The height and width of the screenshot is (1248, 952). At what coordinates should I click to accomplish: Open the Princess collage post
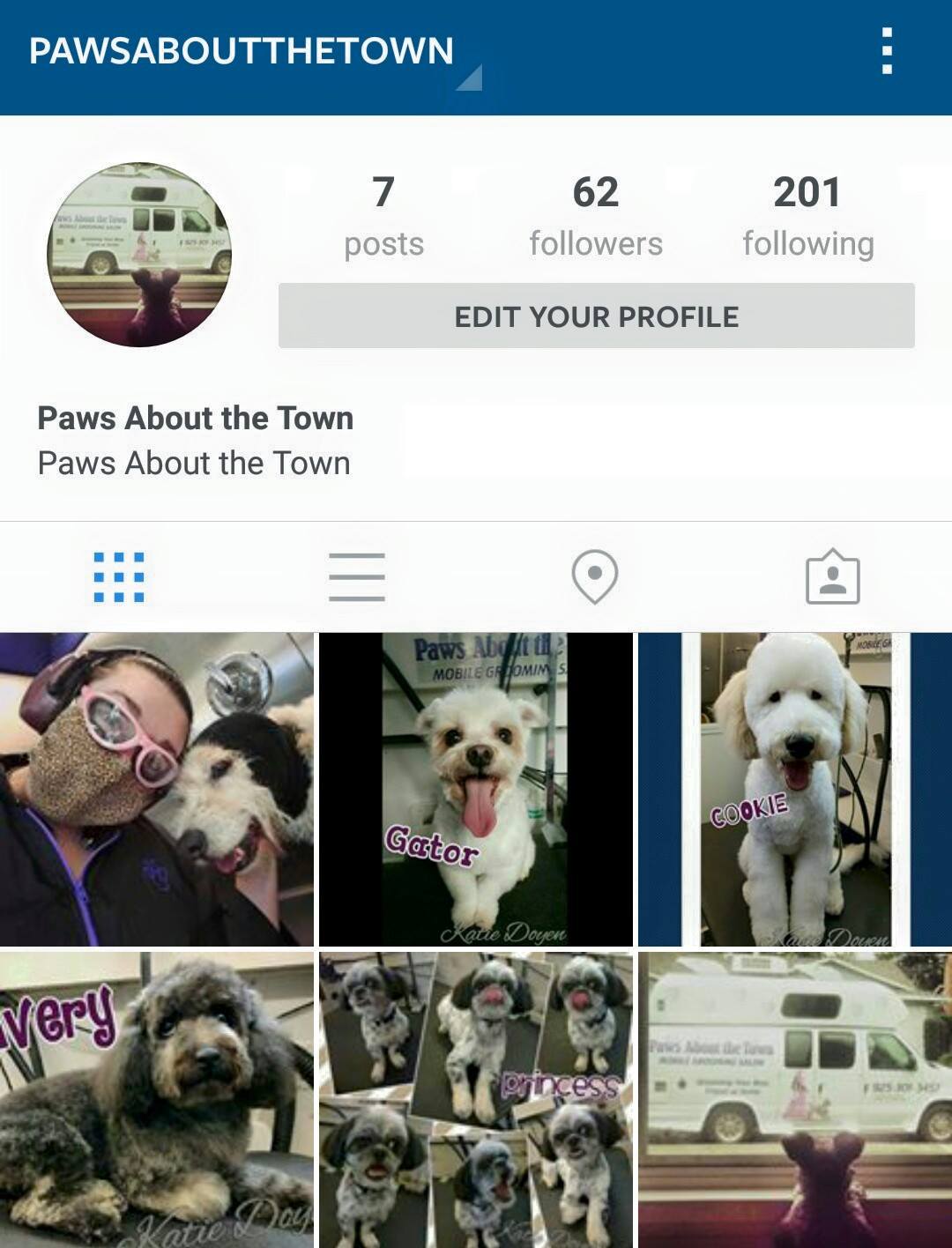coord(476,1100)
